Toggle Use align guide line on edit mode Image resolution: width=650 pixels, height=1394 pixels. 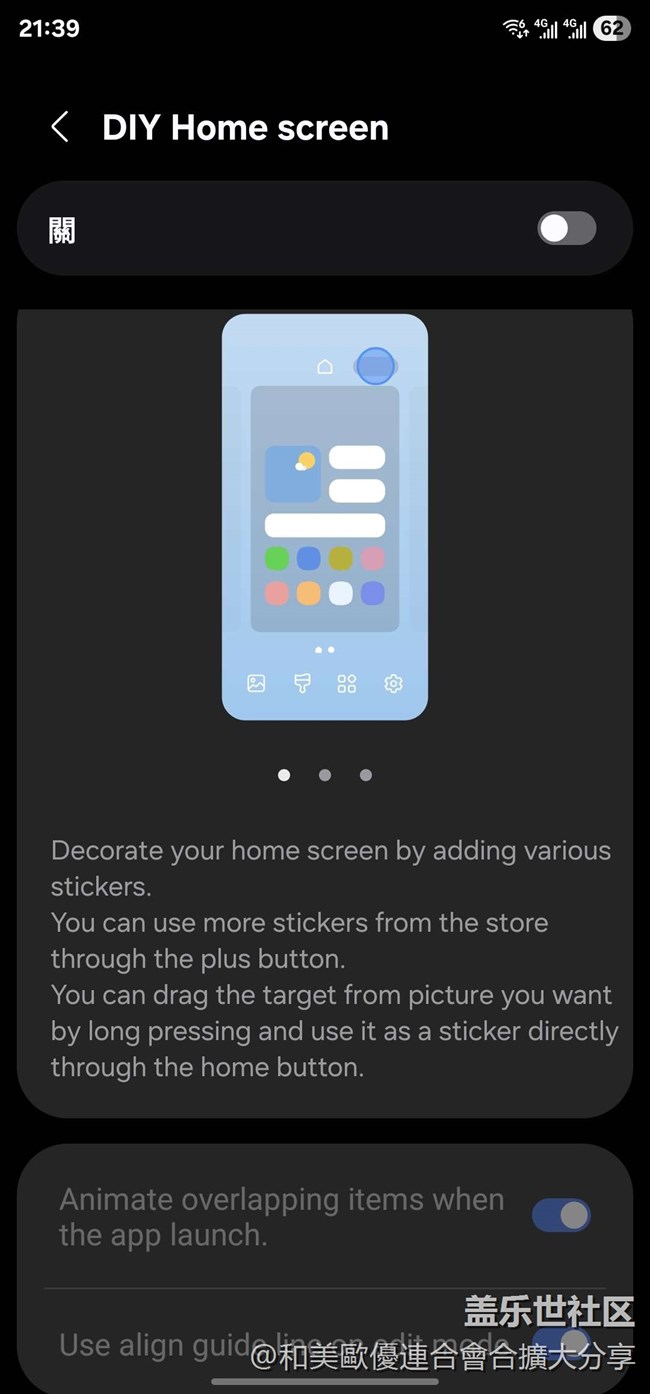561,1340
